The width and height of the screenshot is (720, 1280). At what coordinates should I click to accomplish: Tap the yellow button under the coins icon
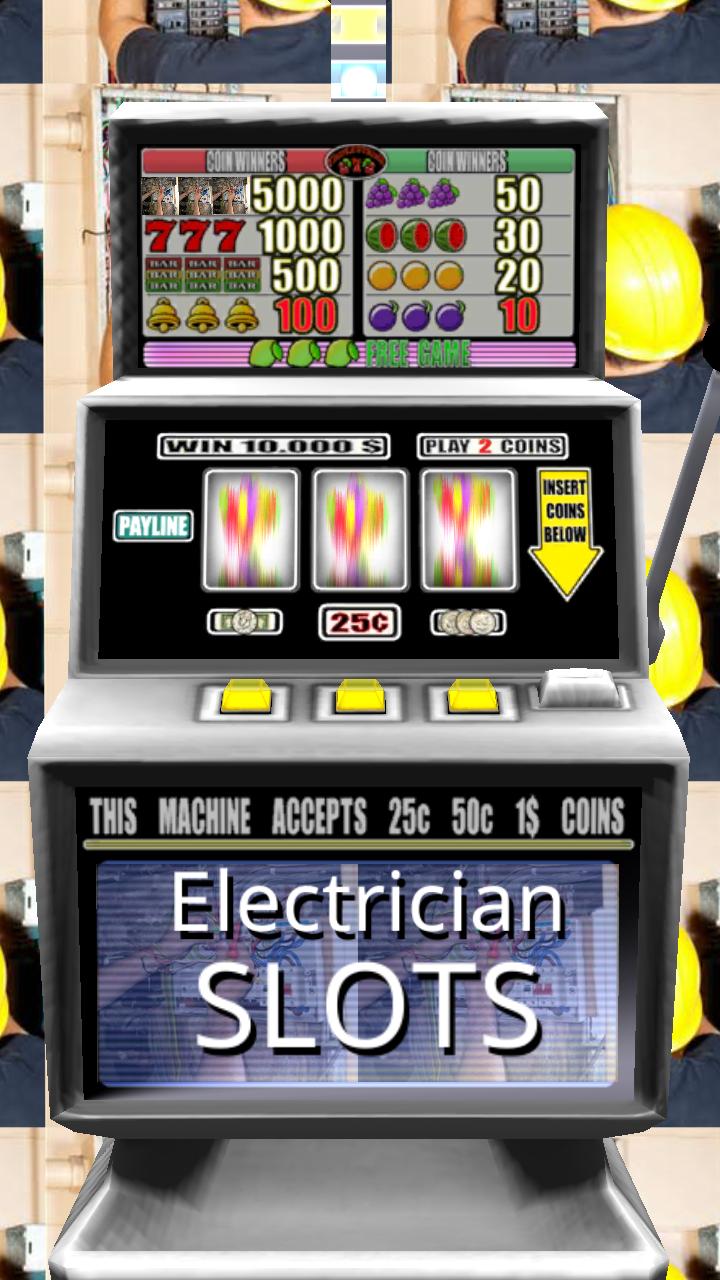point(472,696)
